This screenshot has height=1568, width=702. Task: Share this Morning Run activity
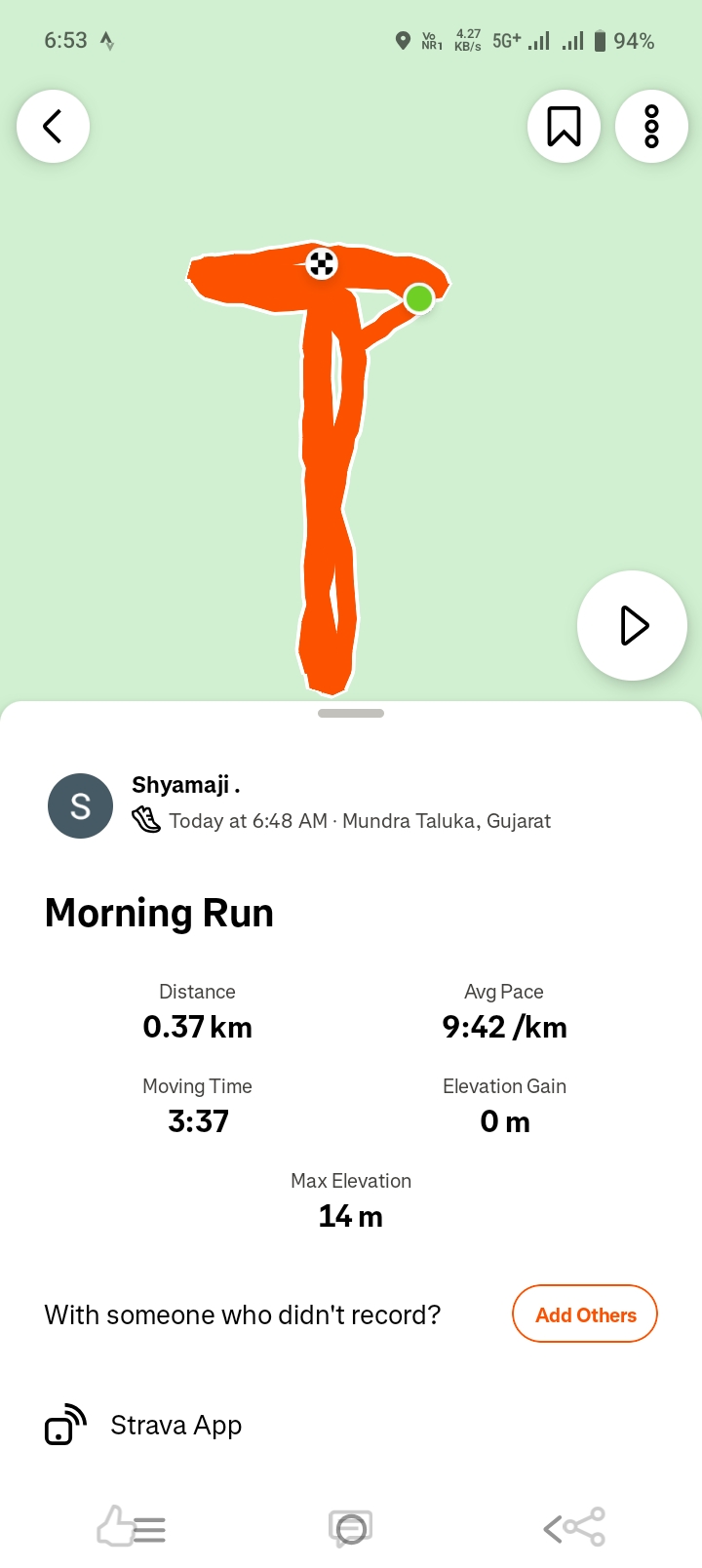point(573,1527)
